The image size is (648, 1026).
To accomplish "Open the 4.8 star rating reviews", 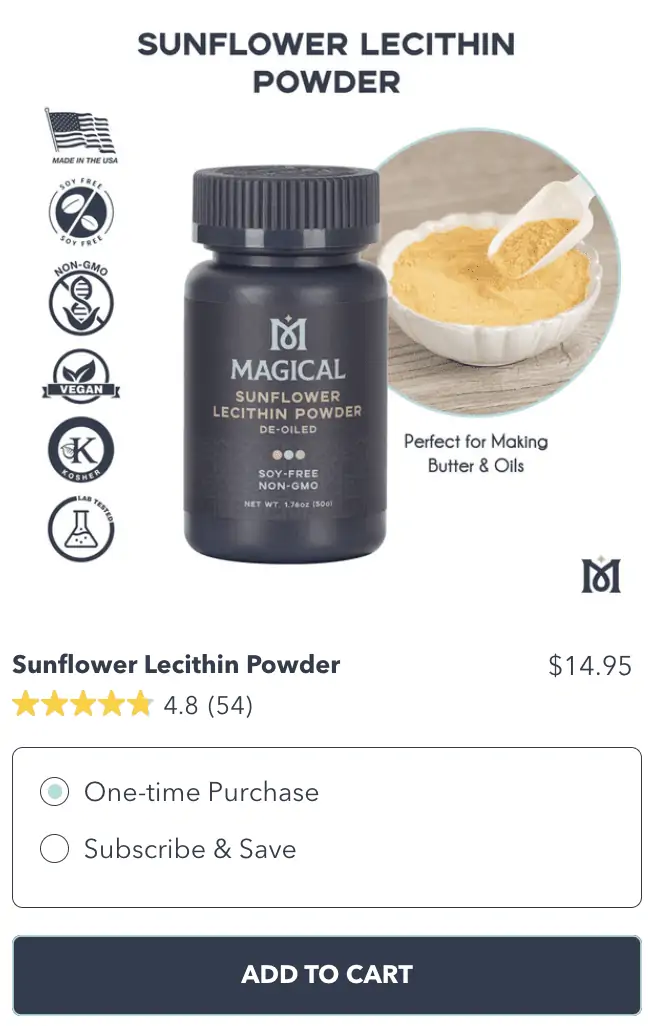I will pos(132,705).
